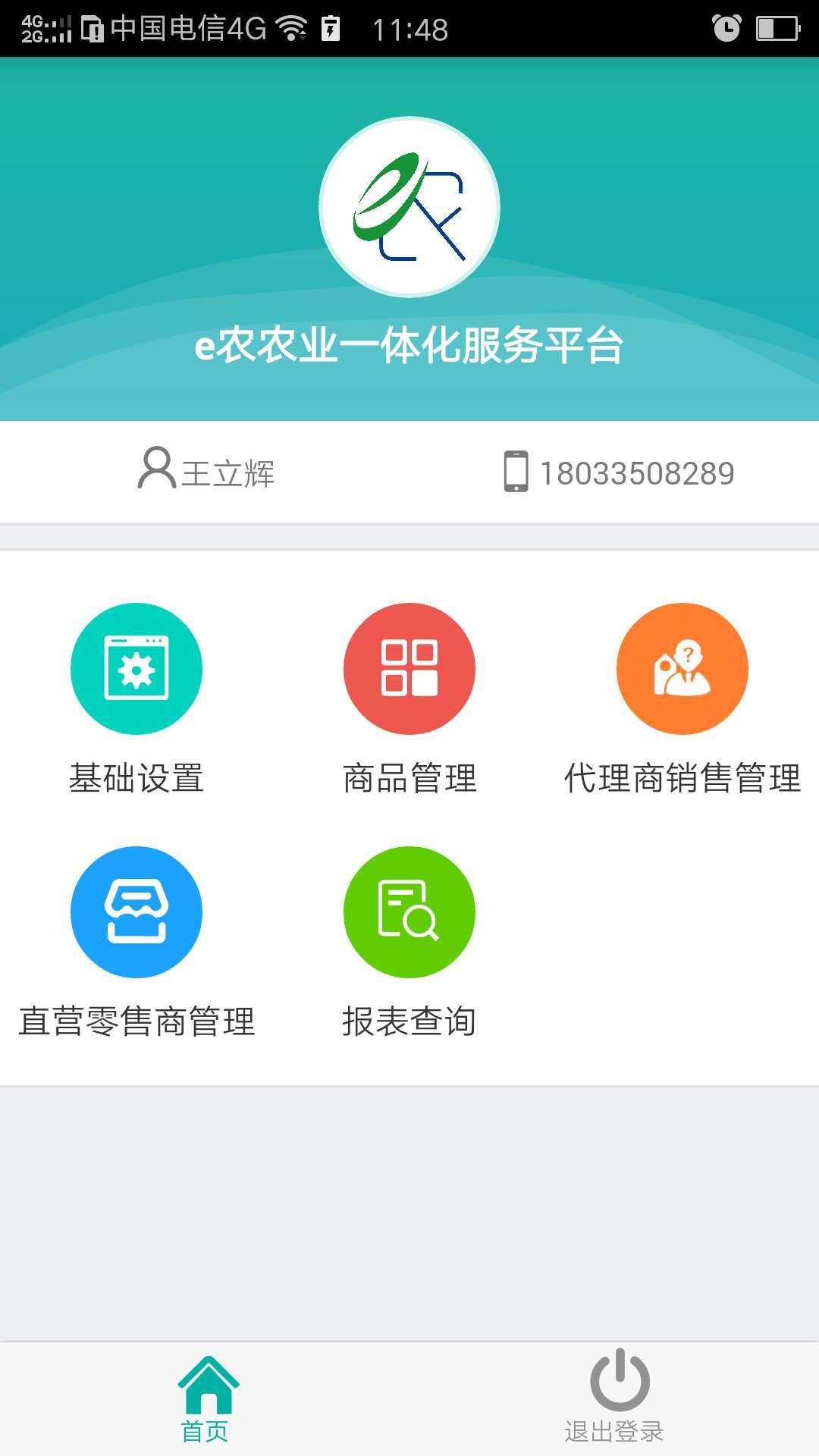Open 基础设置 basic settings
Viewport: 819px width, 1456px height.
tap(136, 669)
